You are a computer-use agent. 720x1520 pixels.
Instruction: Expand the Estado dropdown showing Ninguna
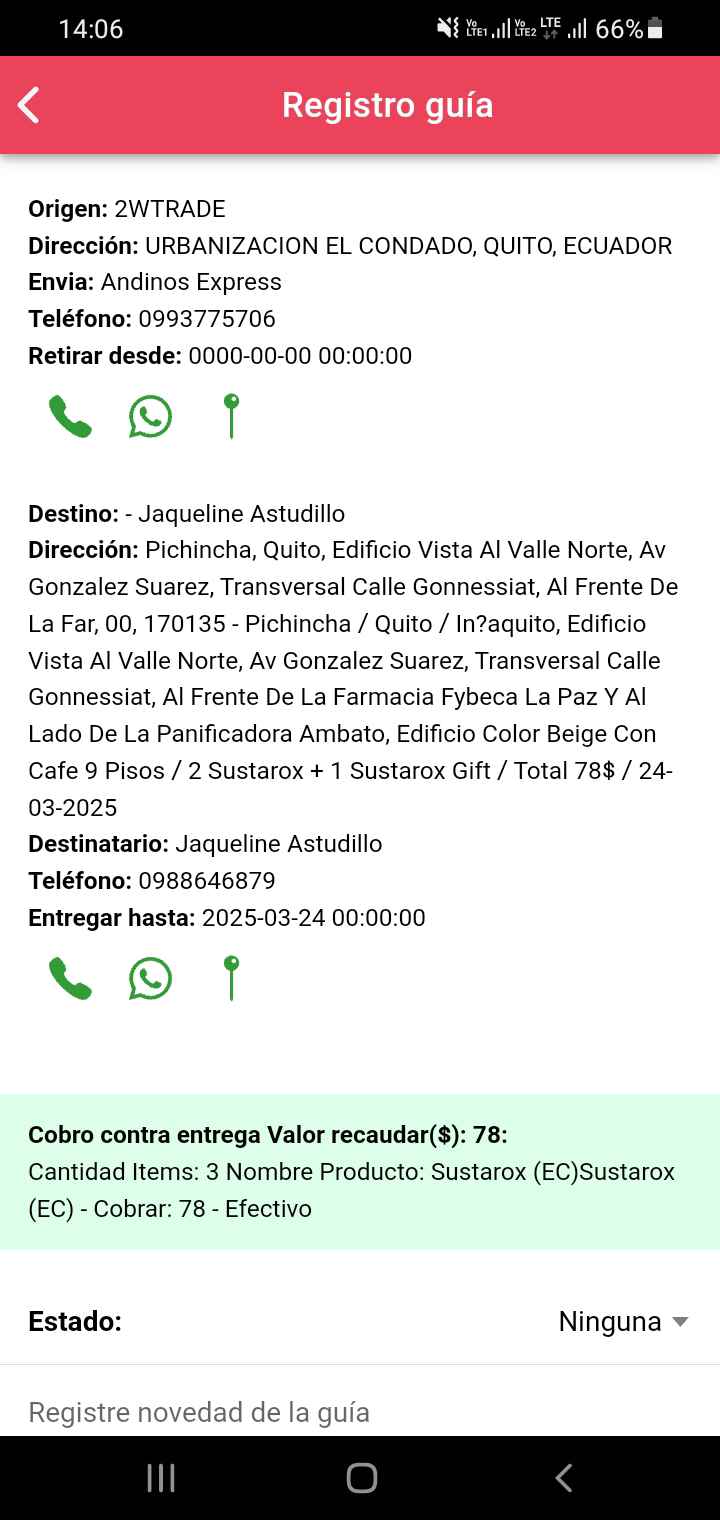click(x=623, y=1321)
